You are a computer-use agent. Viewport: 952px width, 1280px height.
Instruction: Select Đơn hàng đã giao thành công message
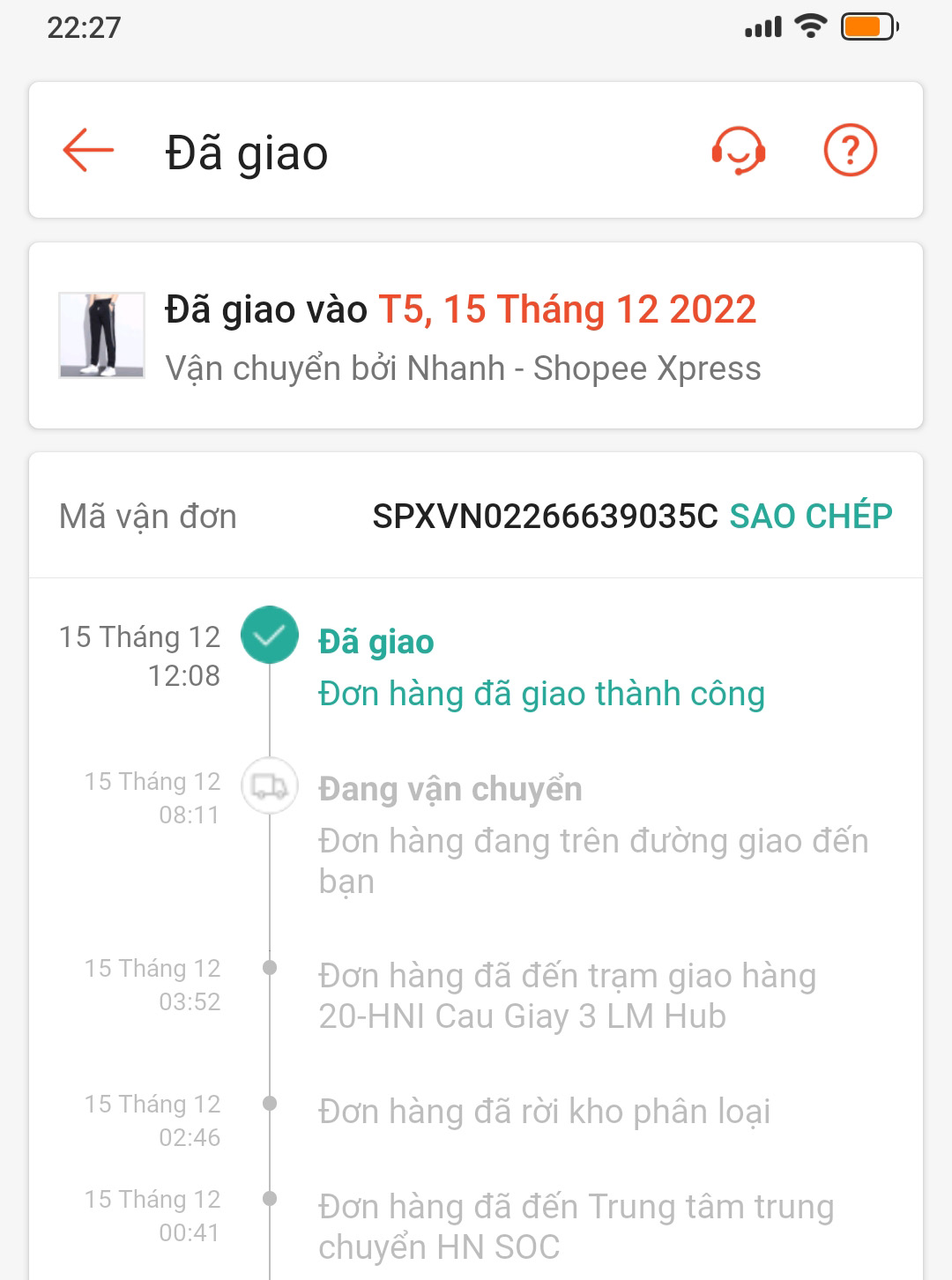tap(541, 694)
